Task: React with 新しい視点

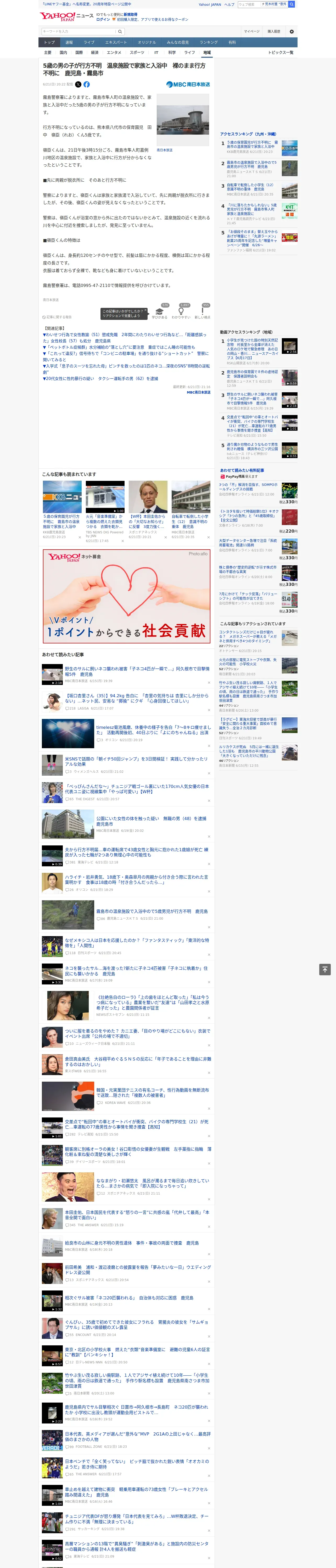Action: point(203,312)
